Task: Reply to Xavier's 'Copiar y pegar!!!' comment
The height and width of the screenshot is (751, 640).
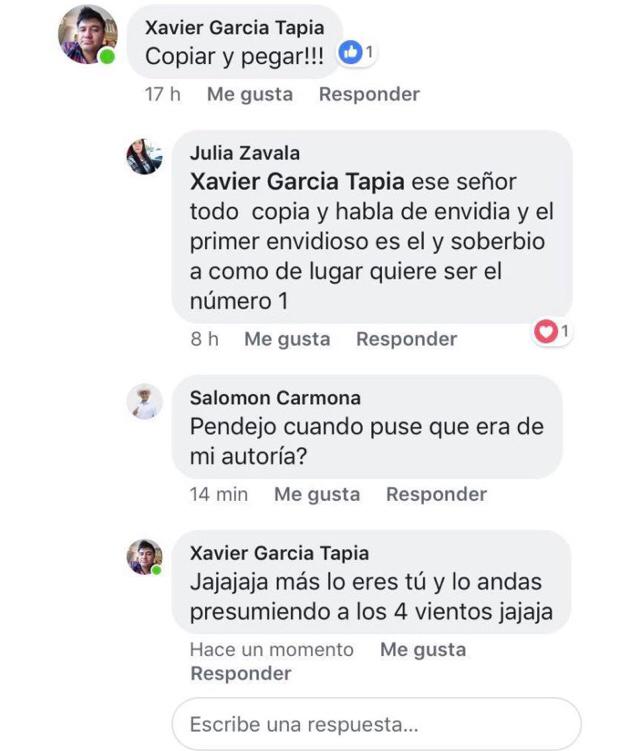Action: (x=369, y=95)
